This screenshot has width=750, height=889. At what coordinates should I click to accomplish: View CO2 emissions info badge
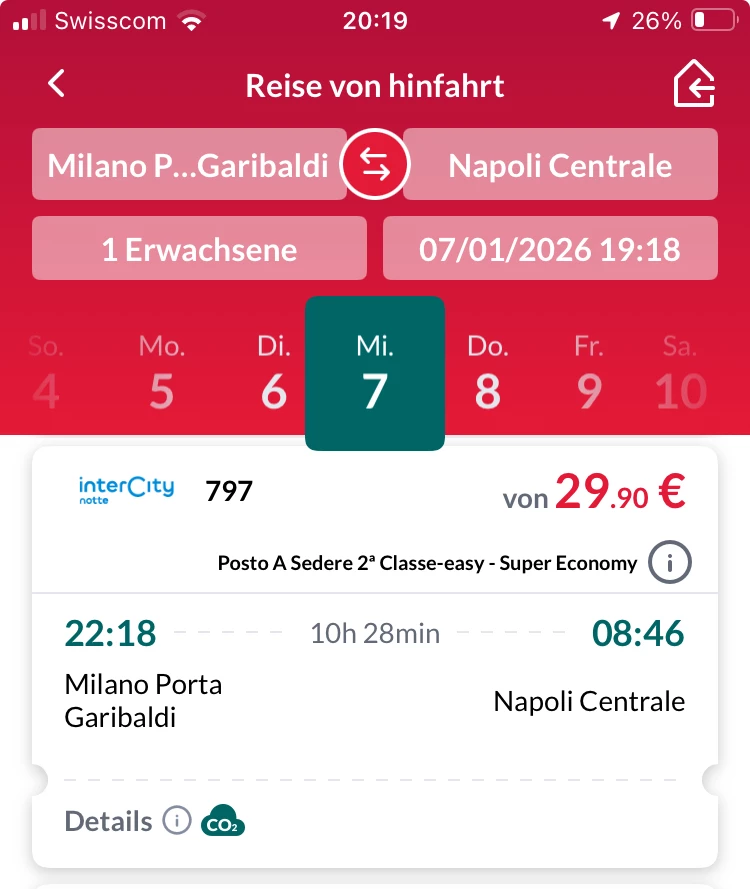tap(223, 822)
